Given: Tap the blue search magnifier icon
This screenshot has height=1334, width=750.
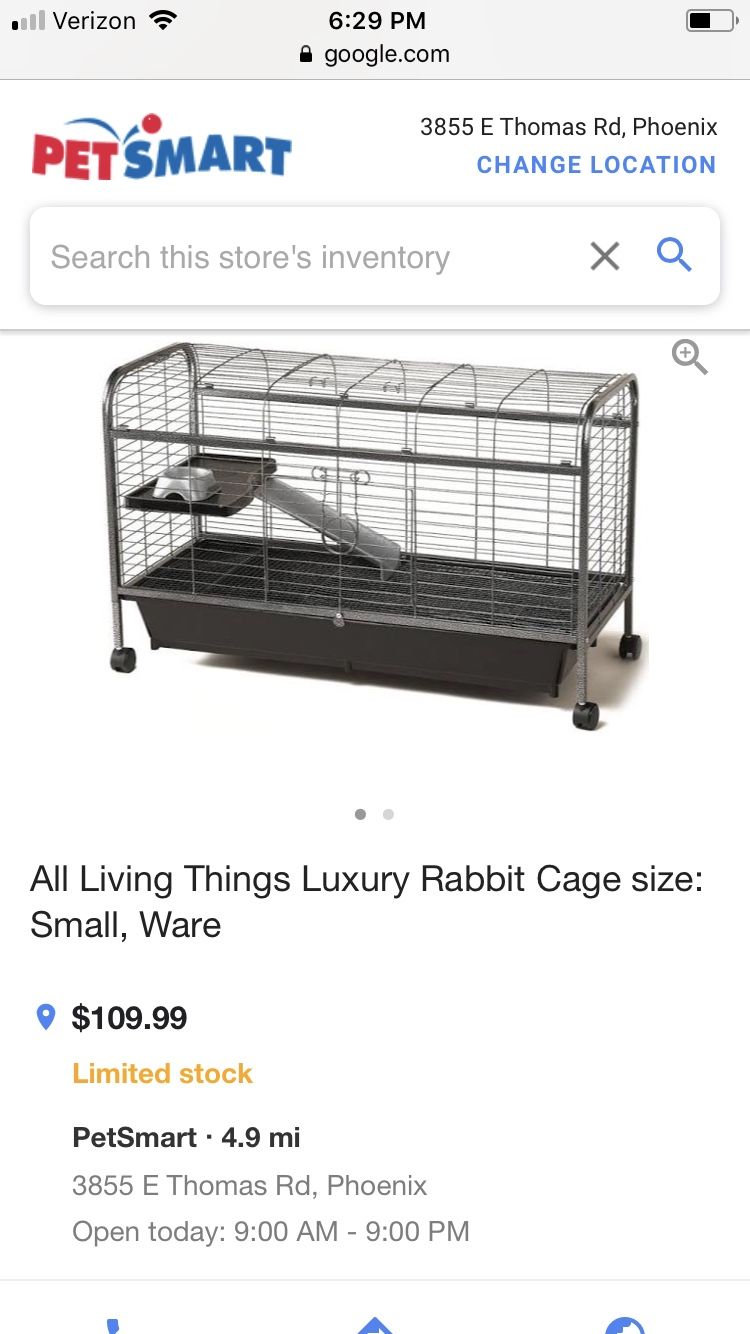Looking at the screenshot, I should pos(674,255).
